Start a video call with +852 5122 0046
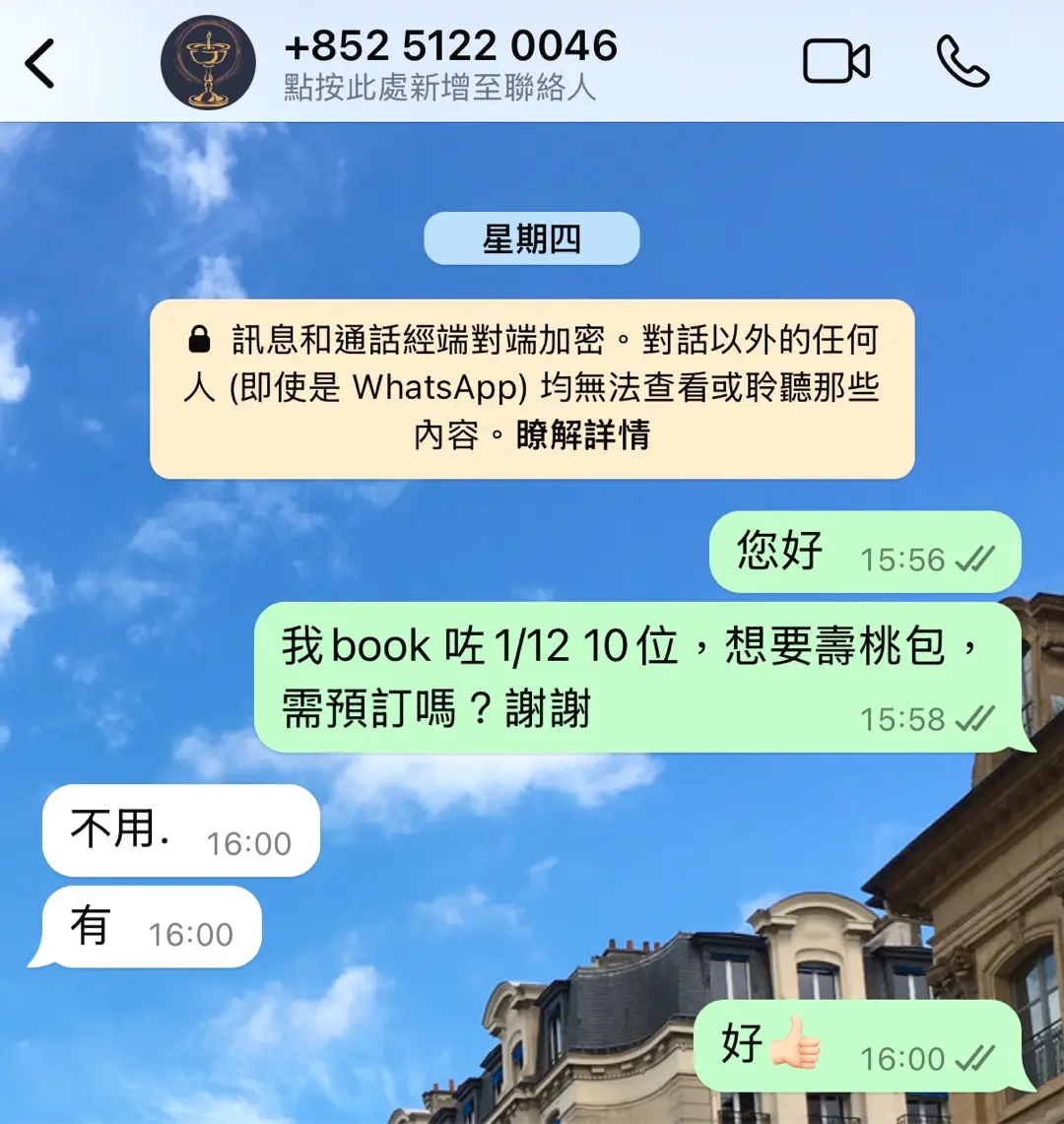Viewport: 1064px width, 1124px height. [836, 62]
